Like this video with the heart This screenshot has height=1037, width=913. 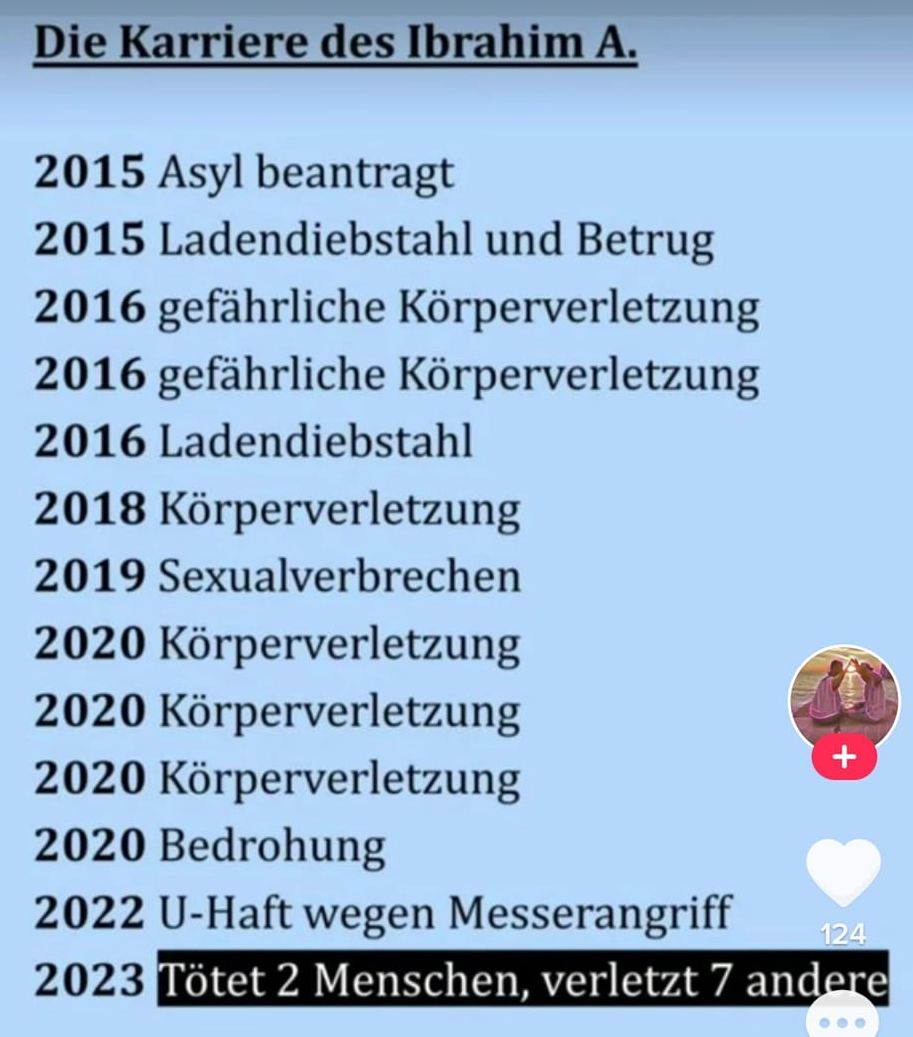843,873
